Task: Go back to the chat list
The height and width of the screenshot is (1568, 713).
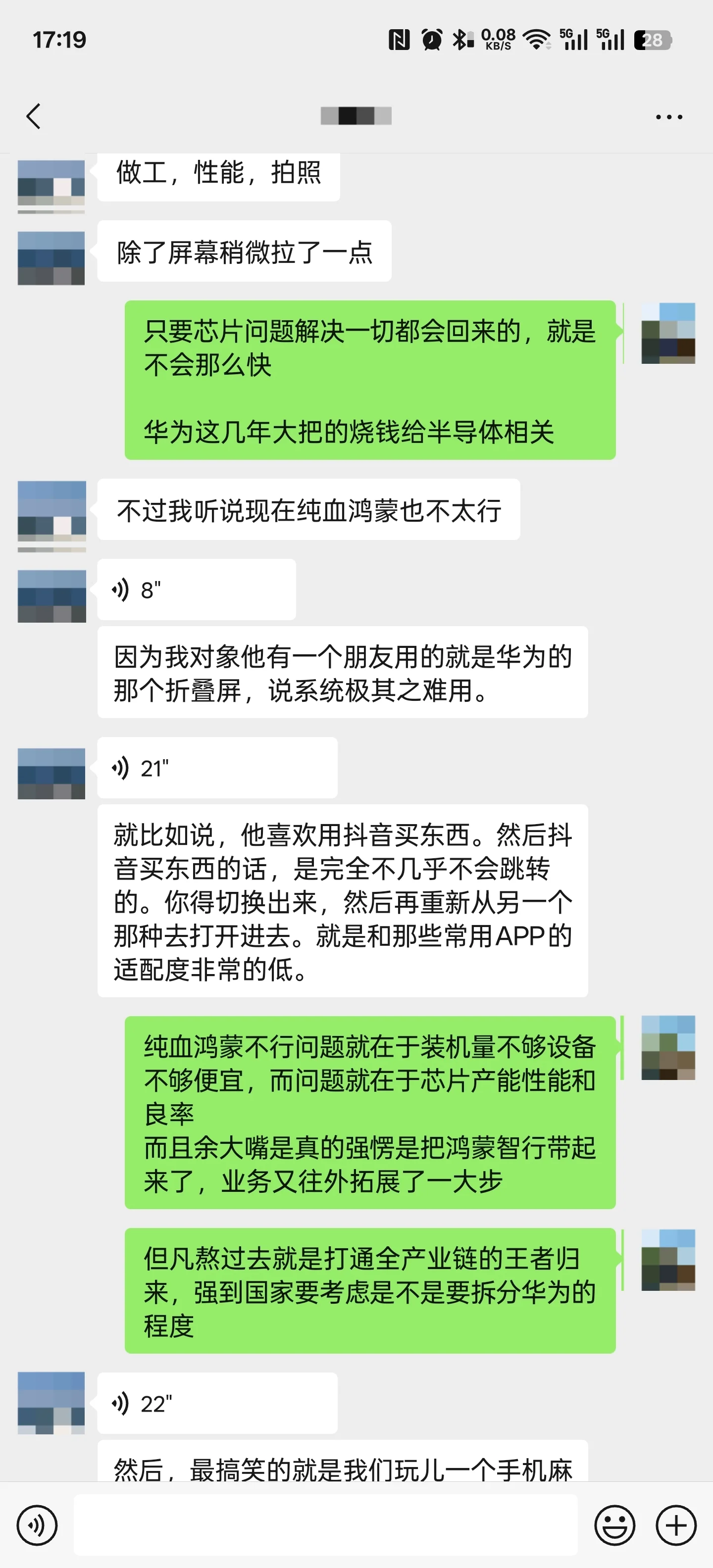Action: (x=34, y=116)
